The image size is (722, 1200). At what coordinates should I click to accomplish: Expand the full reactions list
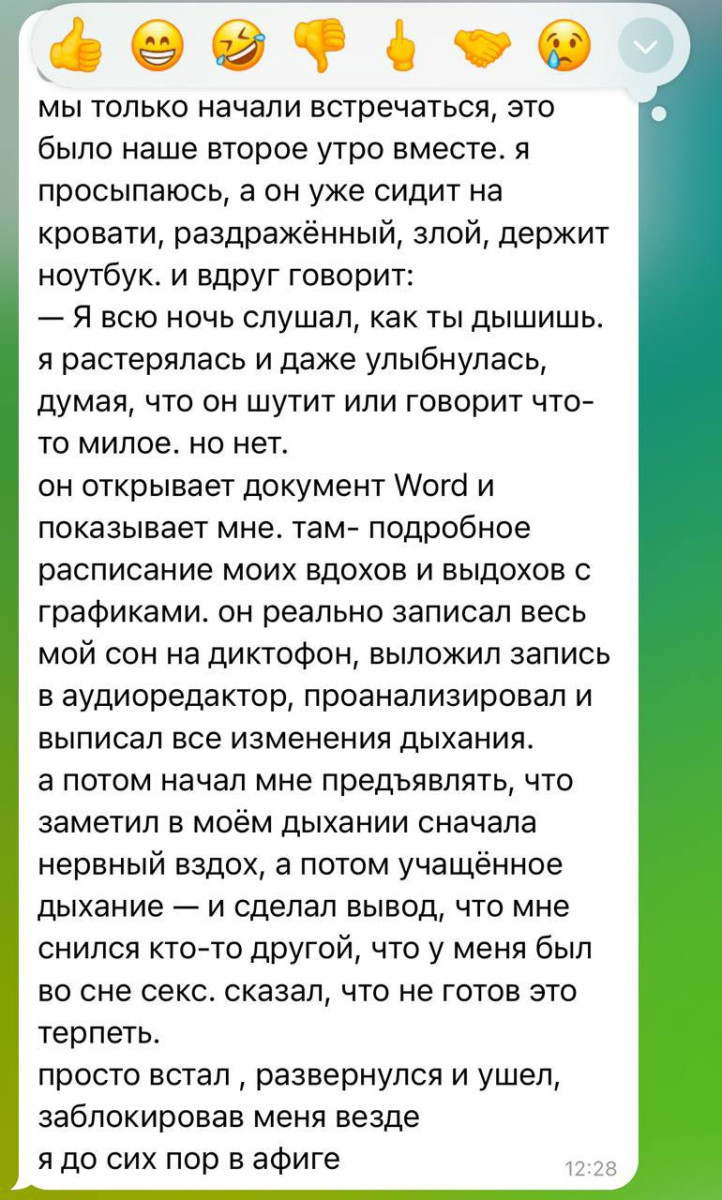click(x=645, y=46)
